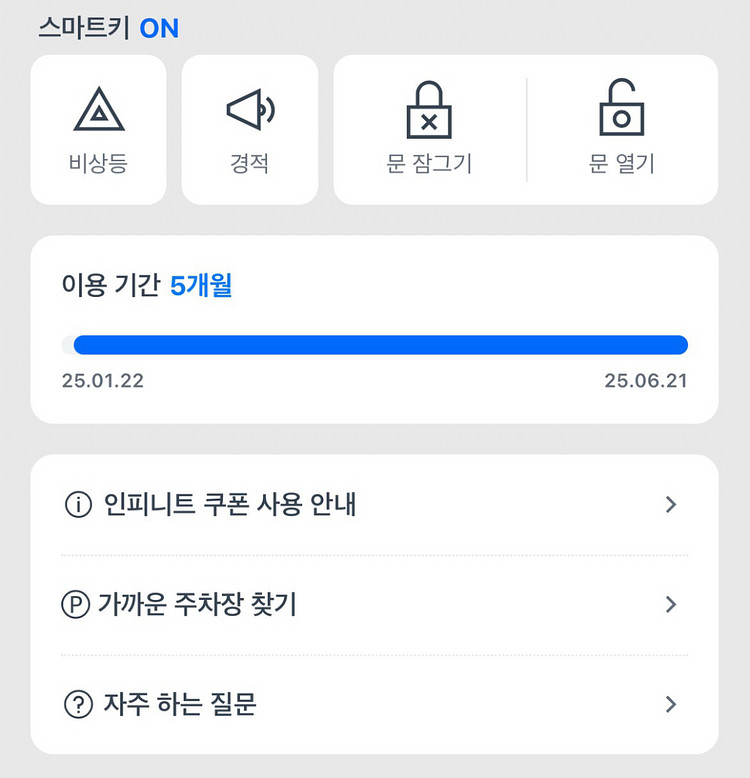Expand the chevron next to 자주 하는 질문
Image resolution: width=750 pixels, height=778 pixels.
[x=670, y=705]
